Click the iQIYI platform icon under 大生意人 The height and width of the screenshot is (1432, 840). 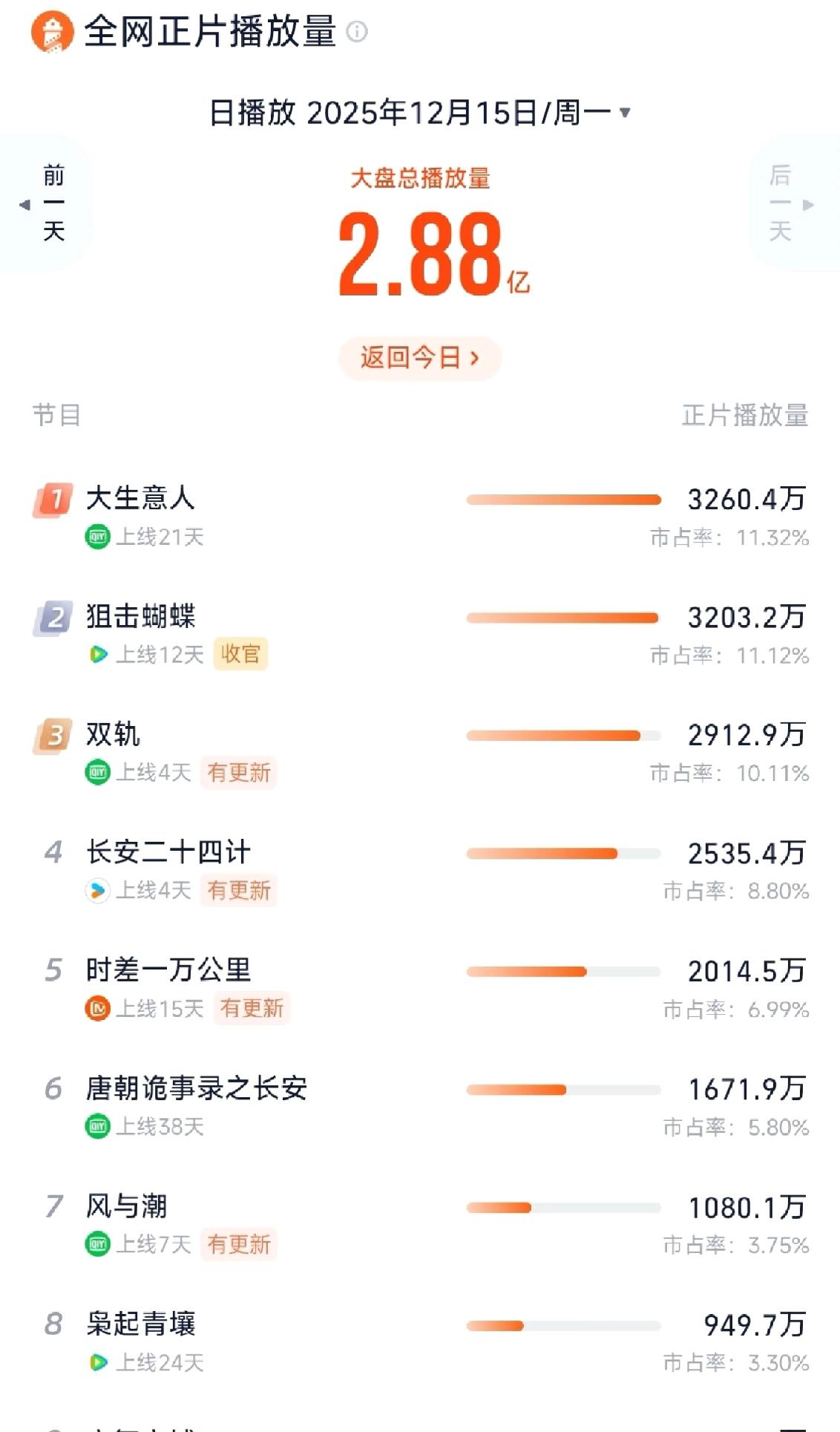97,534
